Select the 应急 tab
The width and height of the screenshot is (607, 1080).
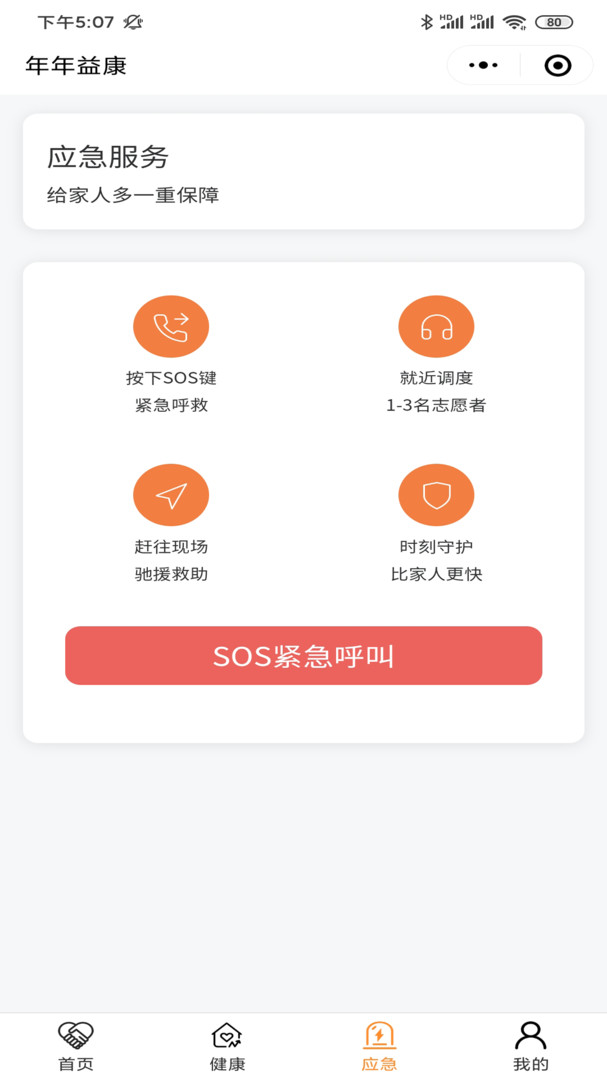(x=379, y=1045)
